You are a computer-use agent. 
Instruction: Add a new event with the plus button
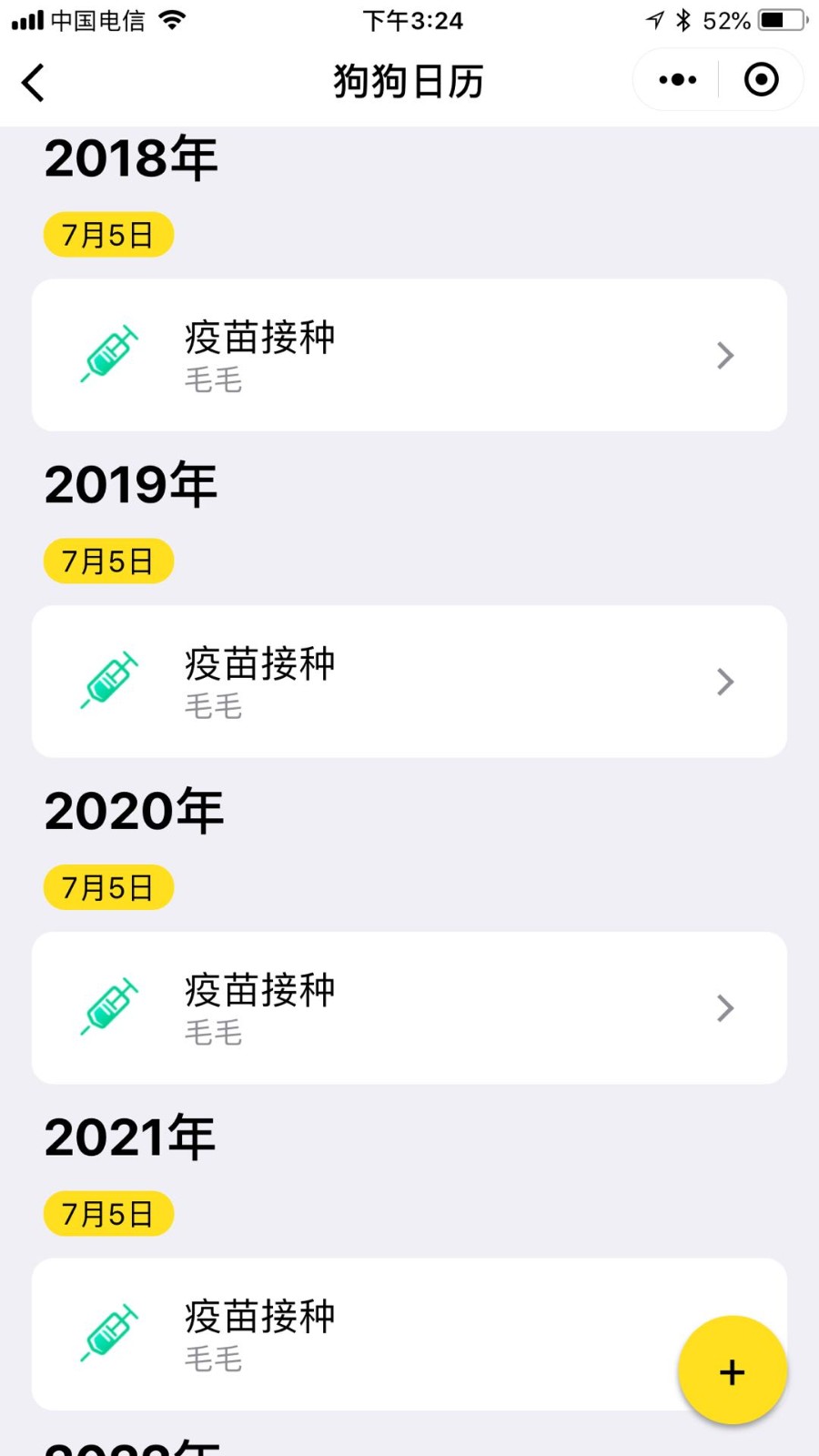point(732,1370)
